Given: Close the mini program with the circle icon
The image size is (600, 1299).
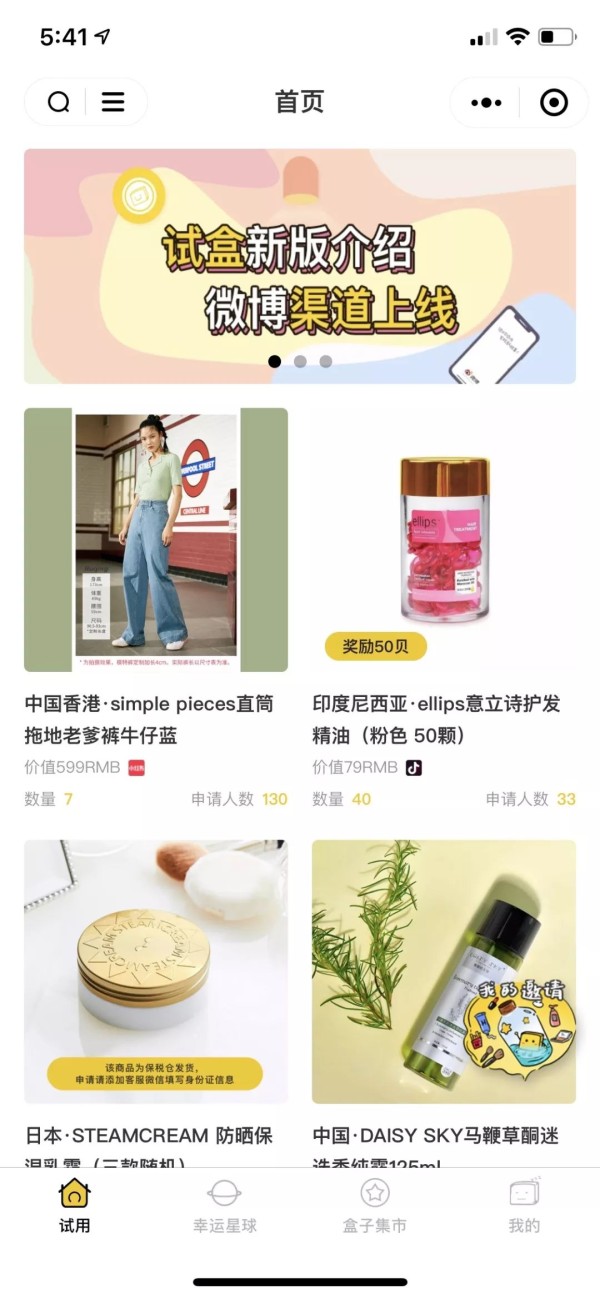Looking at the screenshot, I should coord(553,102).
